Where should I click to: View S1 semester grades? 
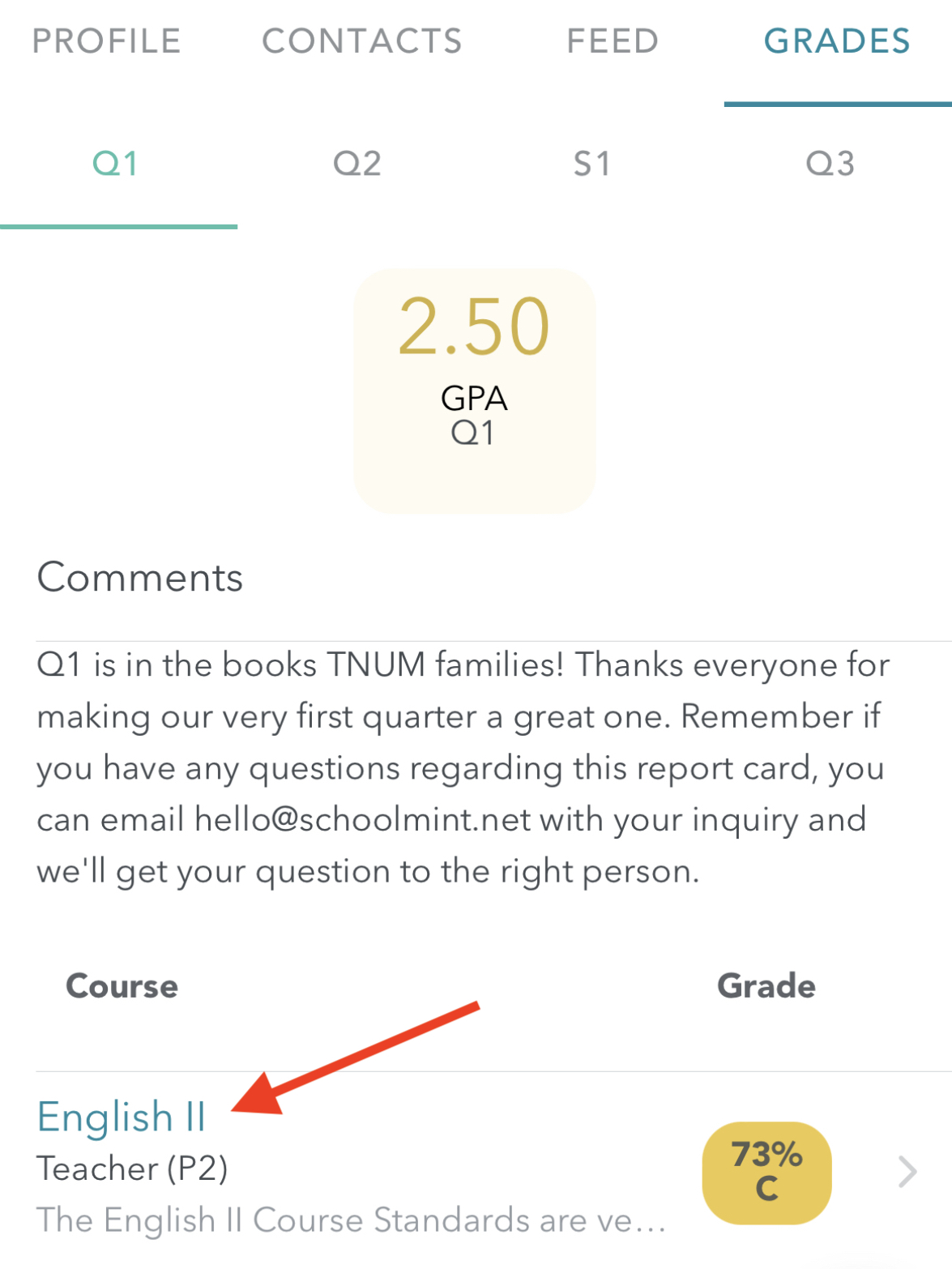tap(591, 164)
